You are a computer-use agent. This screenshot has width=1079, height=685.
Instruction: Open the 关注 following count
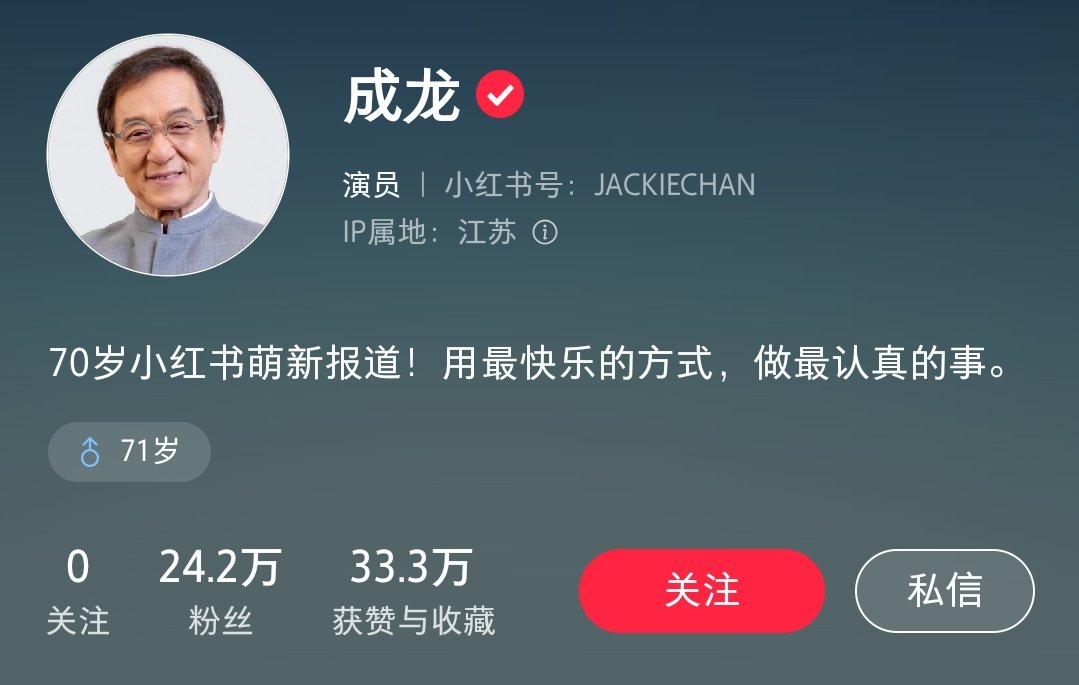[x=78, y=593]
